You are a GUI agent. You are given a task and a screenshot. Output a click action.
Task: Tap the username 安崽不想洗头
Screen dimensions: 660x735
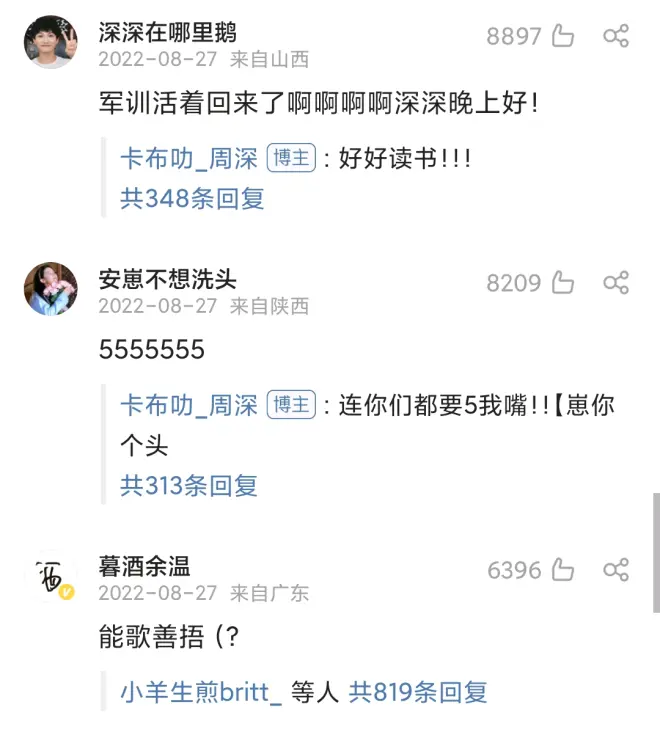tap(167, 279)
